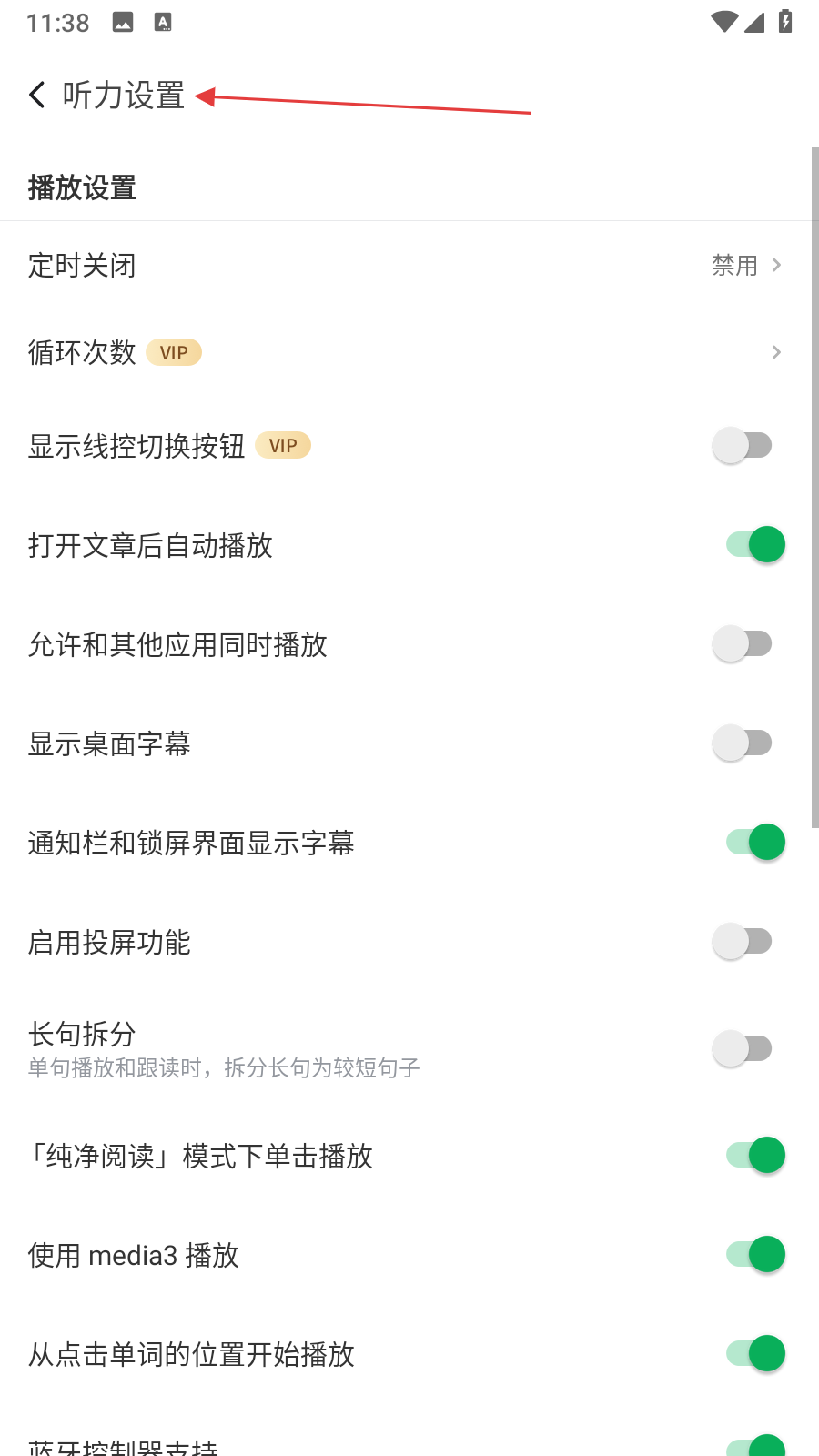Disable 打开文章后自动播放
Image resolution: width=819 pixels, height=1456 pixels.
click(x=755, y=545)
